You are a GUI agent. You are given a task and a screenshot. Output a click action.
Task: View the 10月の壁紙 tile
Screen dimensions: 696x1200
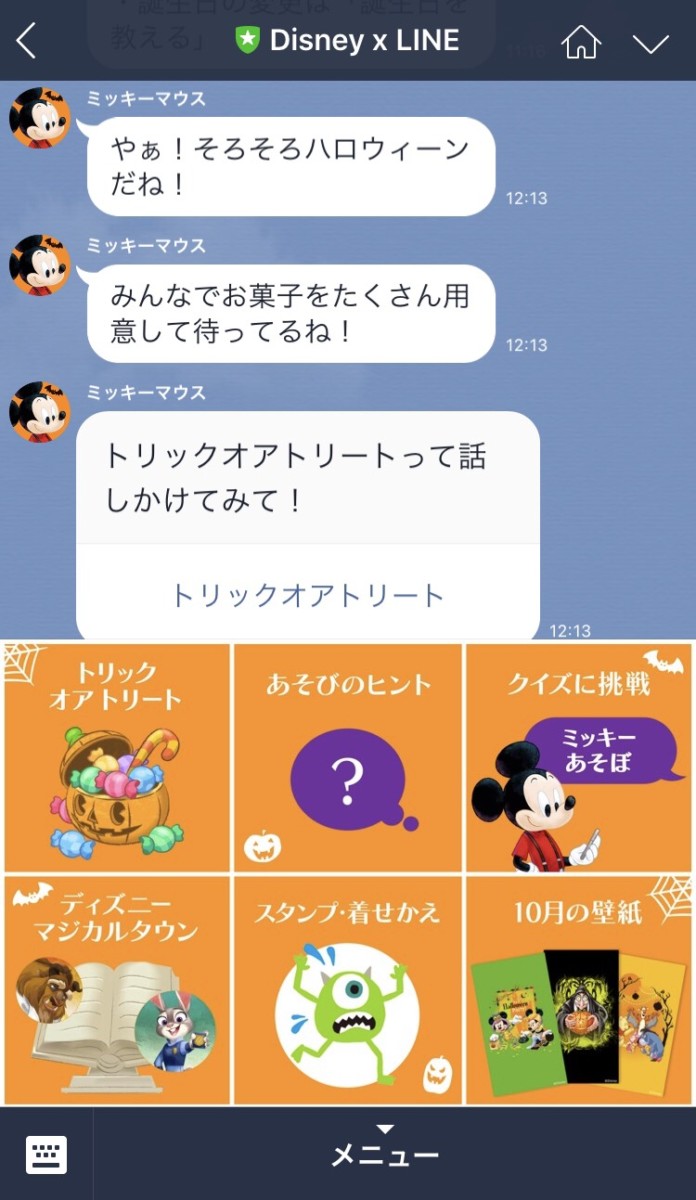[580, 990]
